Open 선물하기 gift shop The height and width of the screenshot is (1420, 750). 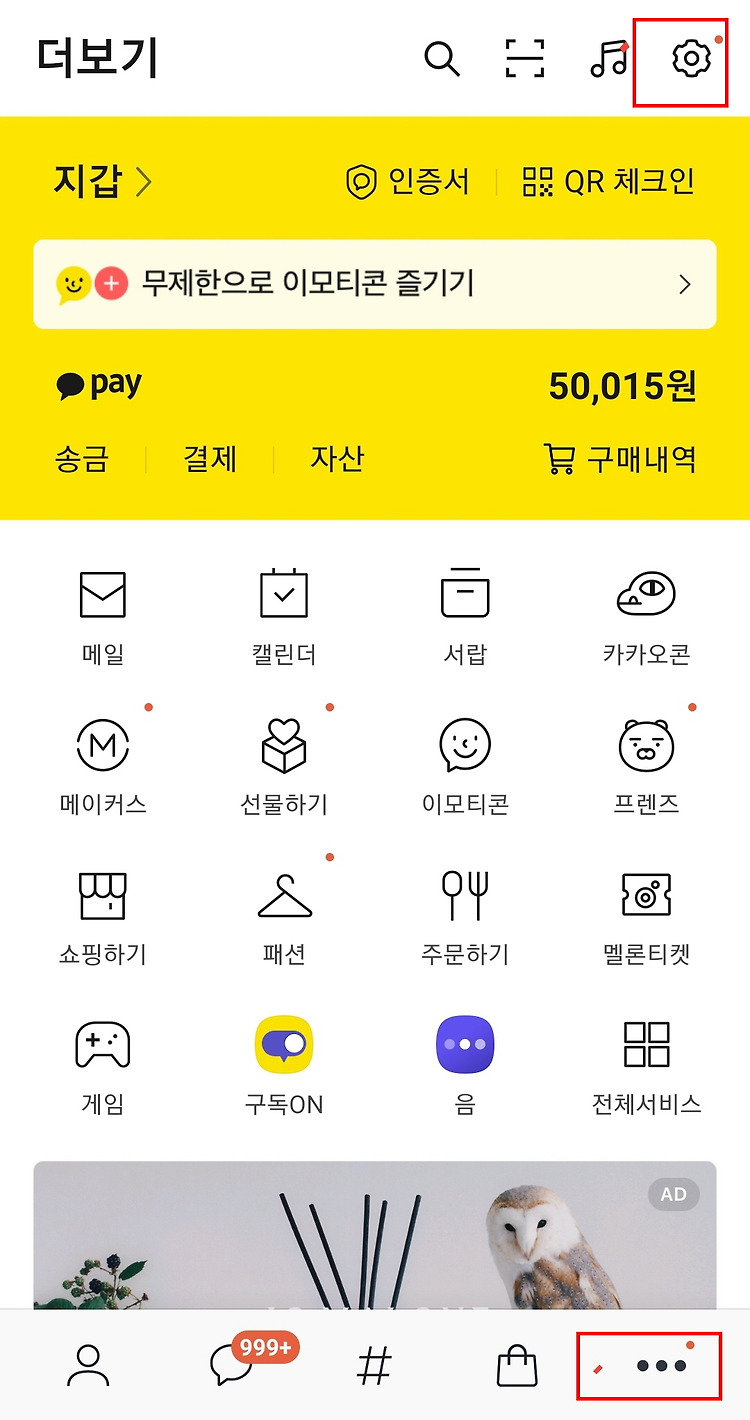(284, 767)
